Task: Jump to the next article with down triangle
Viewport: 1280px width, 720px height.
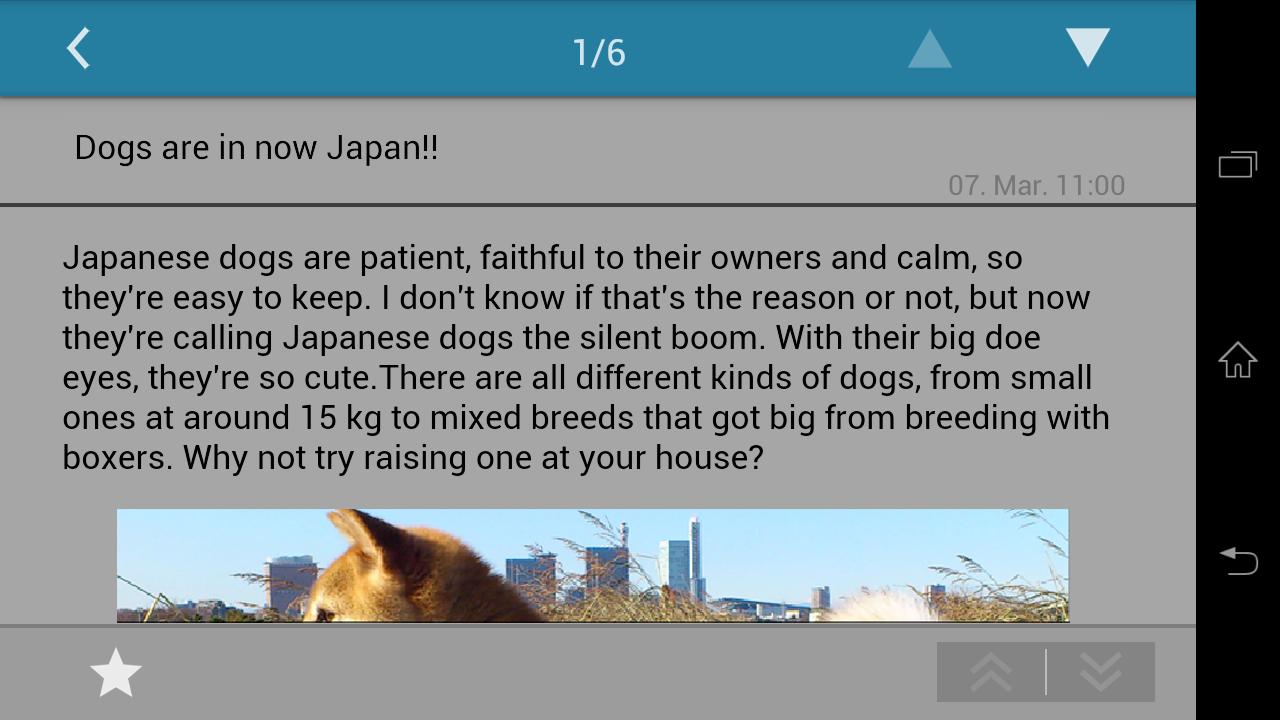Action: coord(1087,48)
